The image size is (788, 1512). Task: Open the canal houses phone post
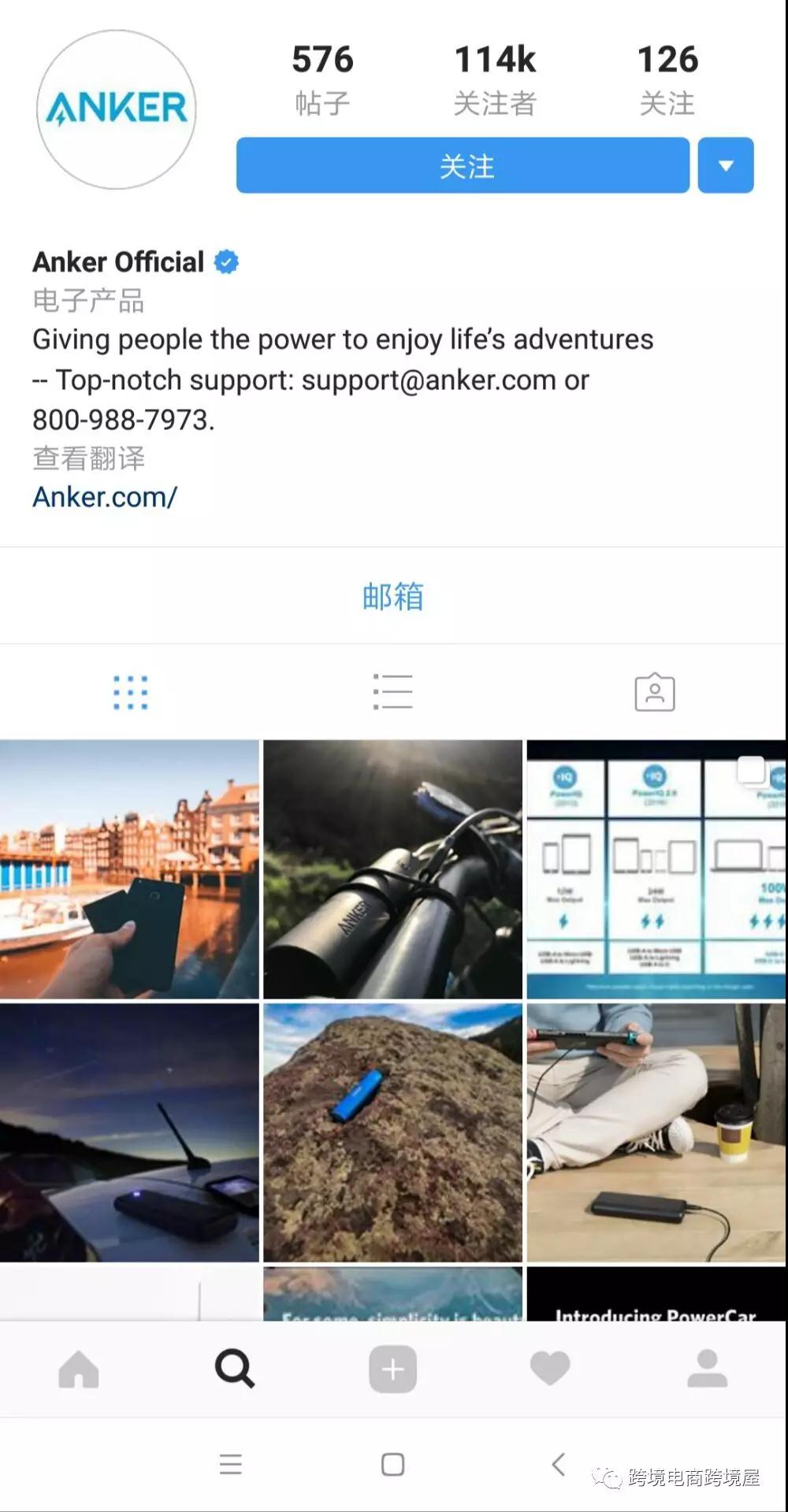[x=129, y=869]
